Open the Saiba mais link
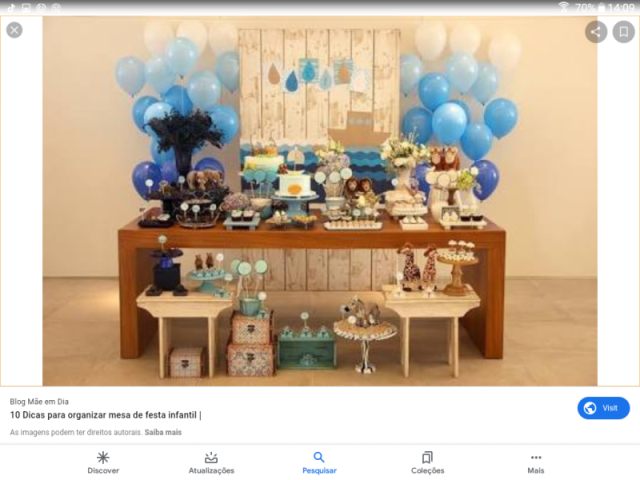Viewport: 640px width, 480px height. (x=163, y=433)
